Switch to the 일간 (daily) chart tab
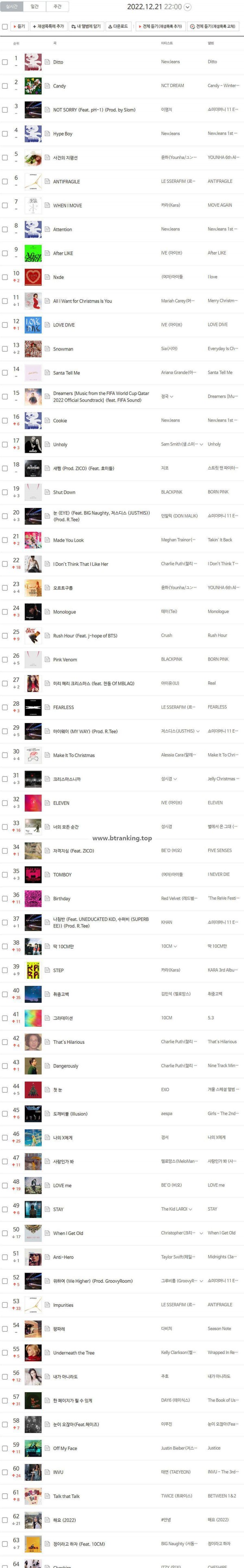The width and height of the screenshot is (244, 1568). pyautogui.click(x=35, y=7)
